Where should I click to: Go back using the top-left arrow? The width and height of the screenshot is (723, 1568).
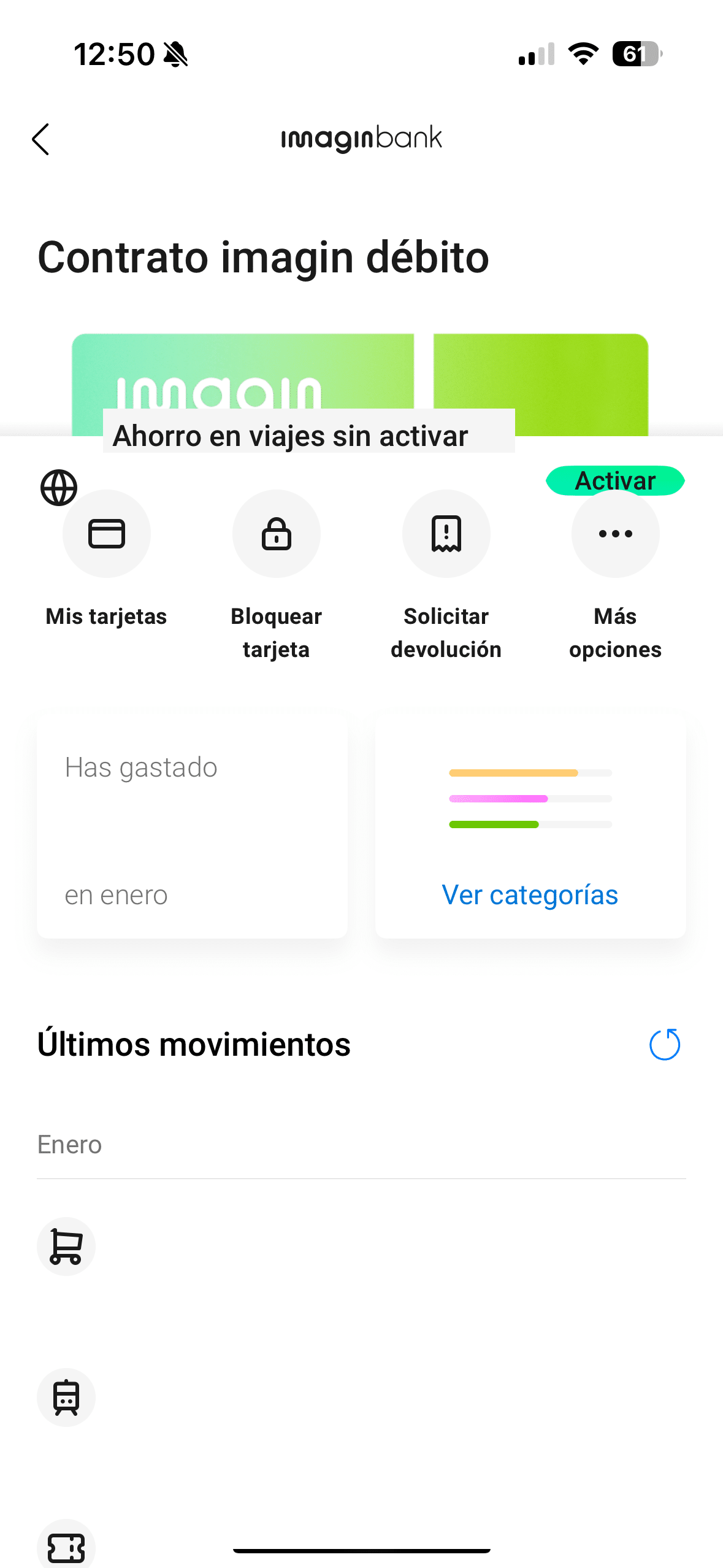click(x=40, y=139)
